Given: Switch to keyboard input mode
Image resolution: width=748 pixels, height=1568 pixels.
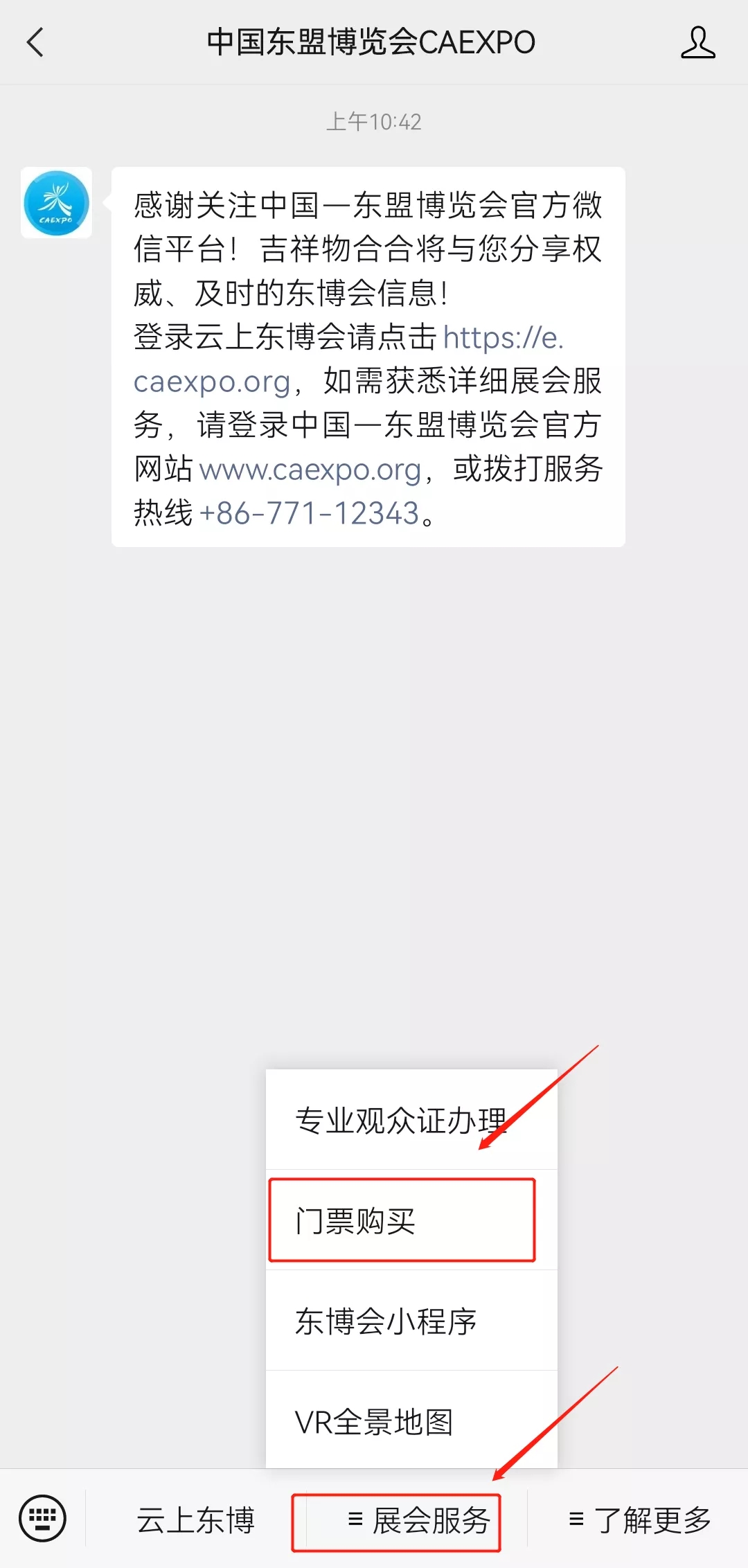Looking at the screenshot, I should pyautogui.click(x=42, y=1519).
